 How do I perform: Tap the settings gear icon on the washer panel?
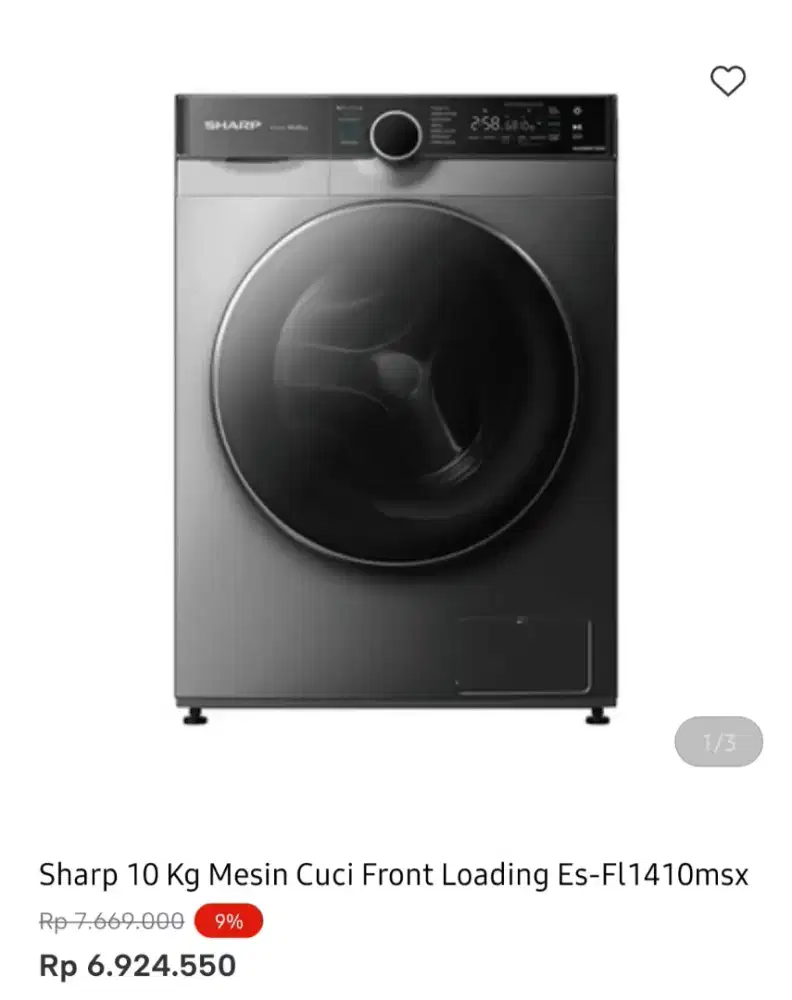pos(578,111)
